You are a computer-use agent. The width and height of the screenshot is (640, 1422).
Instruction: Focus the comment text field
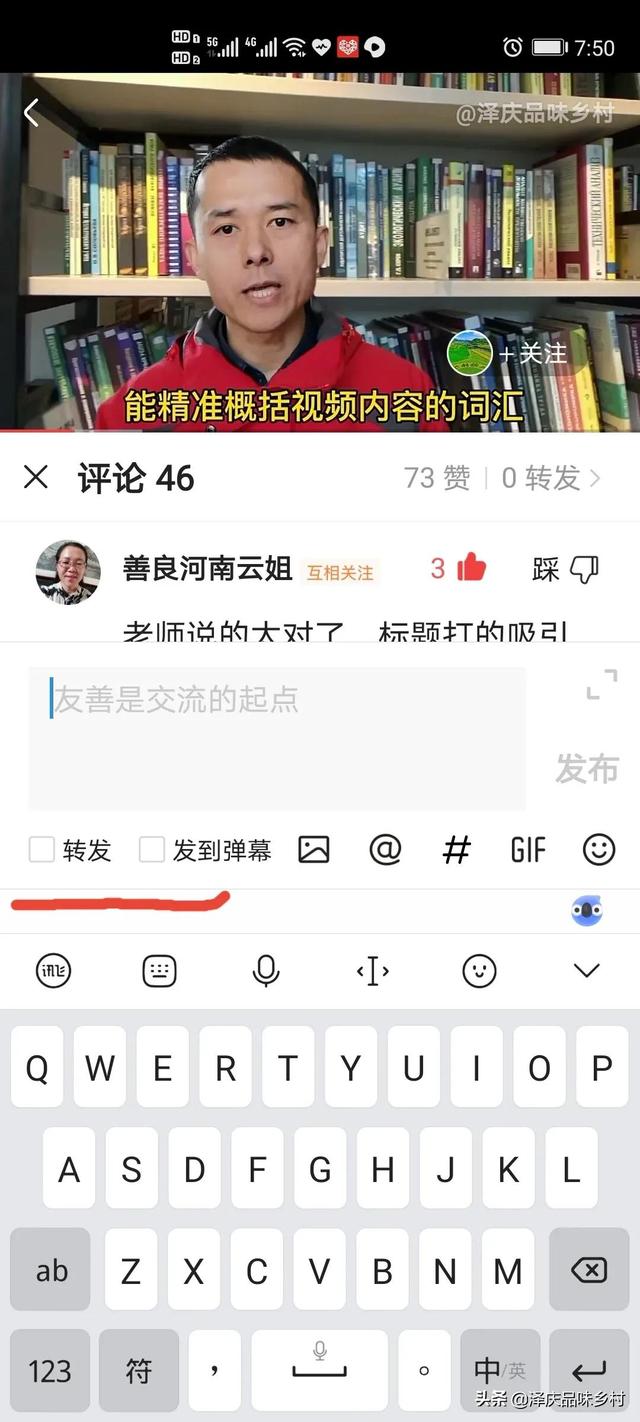(x=277, y=738)
